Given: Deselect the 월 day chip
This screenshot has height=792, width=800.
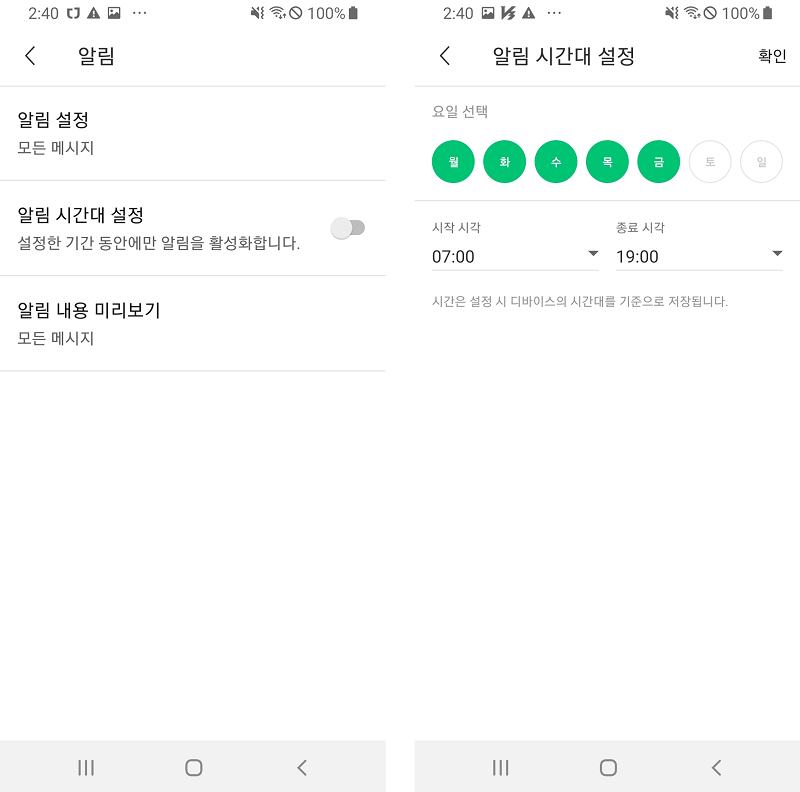Looking at the screenshot, I should click(x=453, y=162).
